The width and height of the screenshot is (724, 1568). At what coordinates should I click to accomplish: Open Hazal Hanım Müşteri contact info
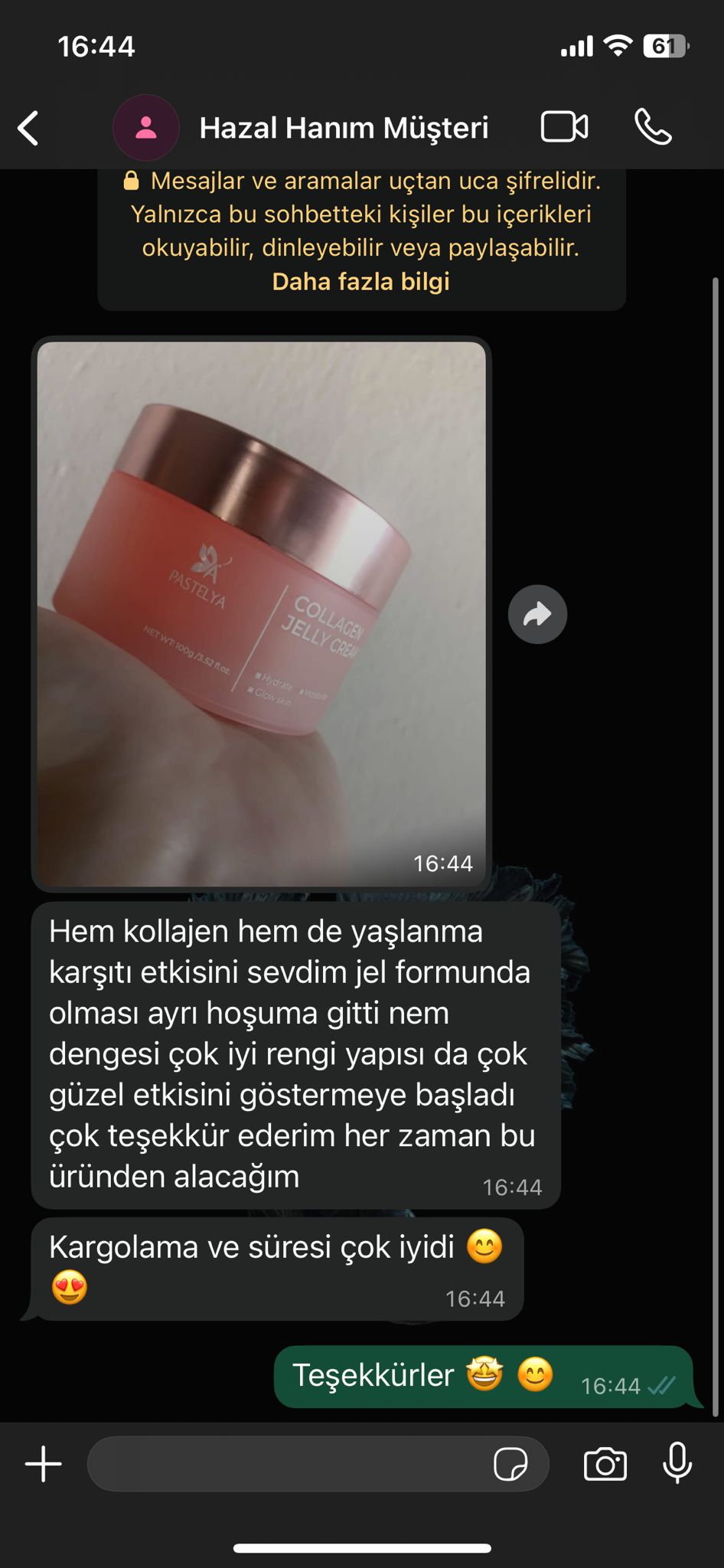click(x=343, y=128)
